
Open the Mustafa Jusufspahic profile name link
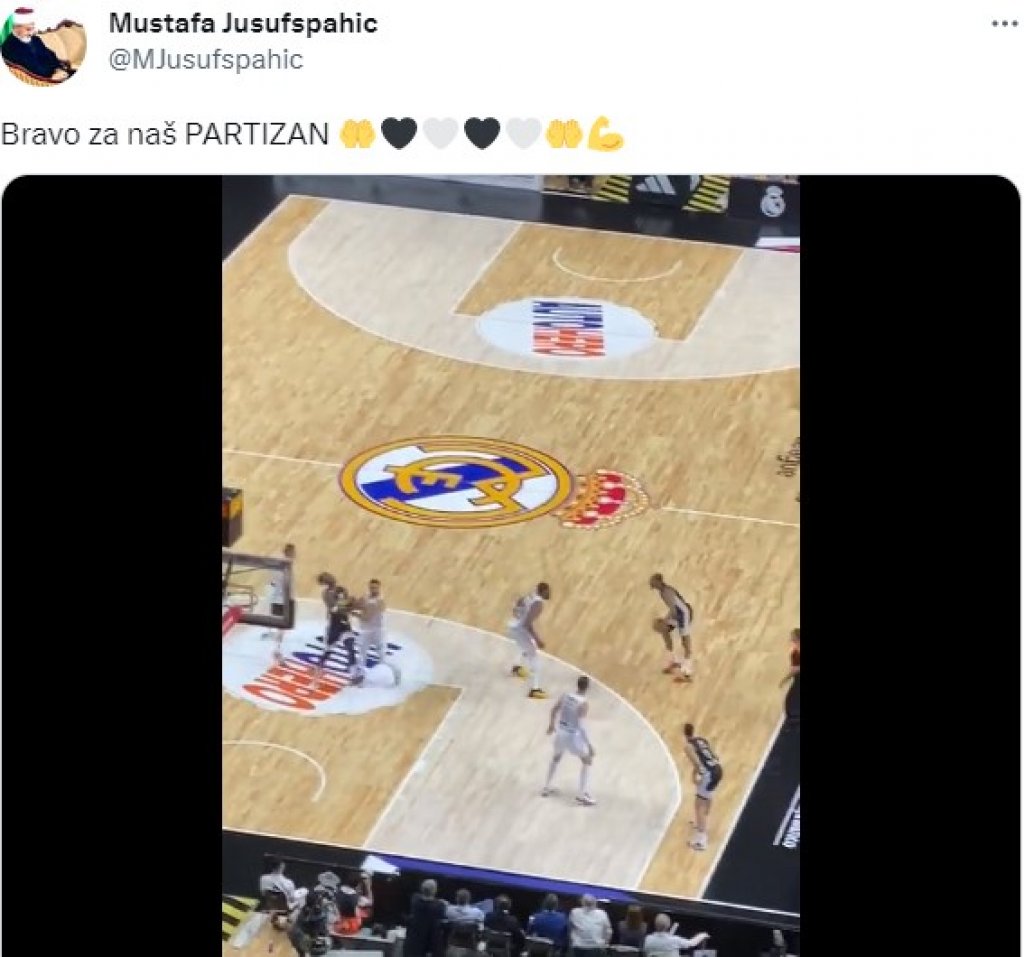[242, 23]
